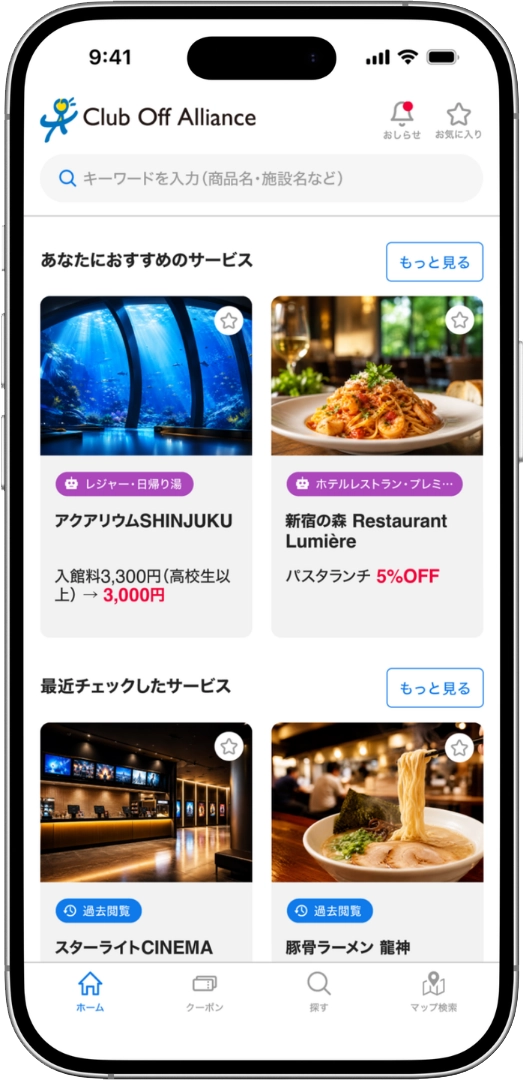Switch to the クーポン tab
Image resolution: width=523 pixels, height=1080 pixels.
tap(205, 992)
